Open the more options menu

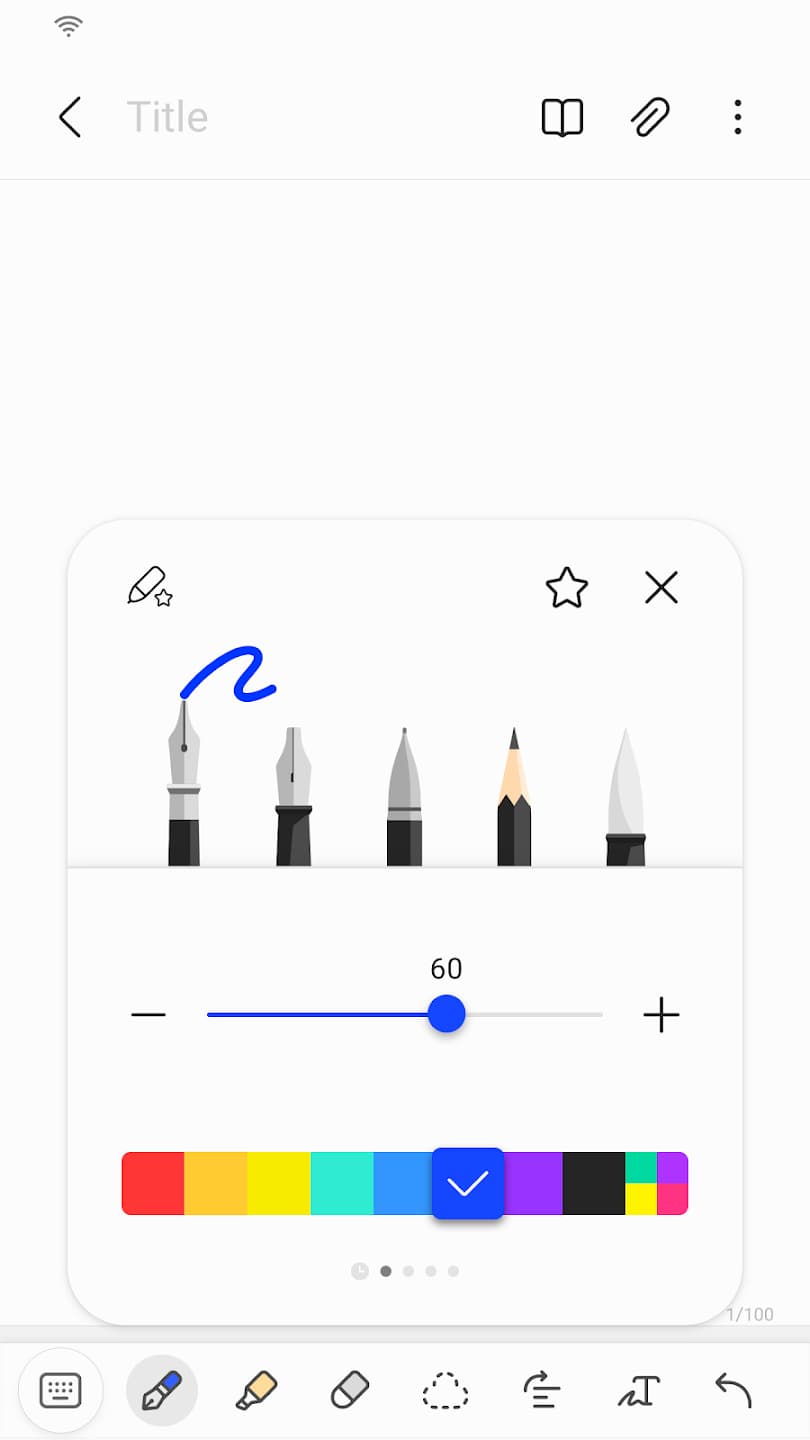pyautogui.click(x=737, y=117)
